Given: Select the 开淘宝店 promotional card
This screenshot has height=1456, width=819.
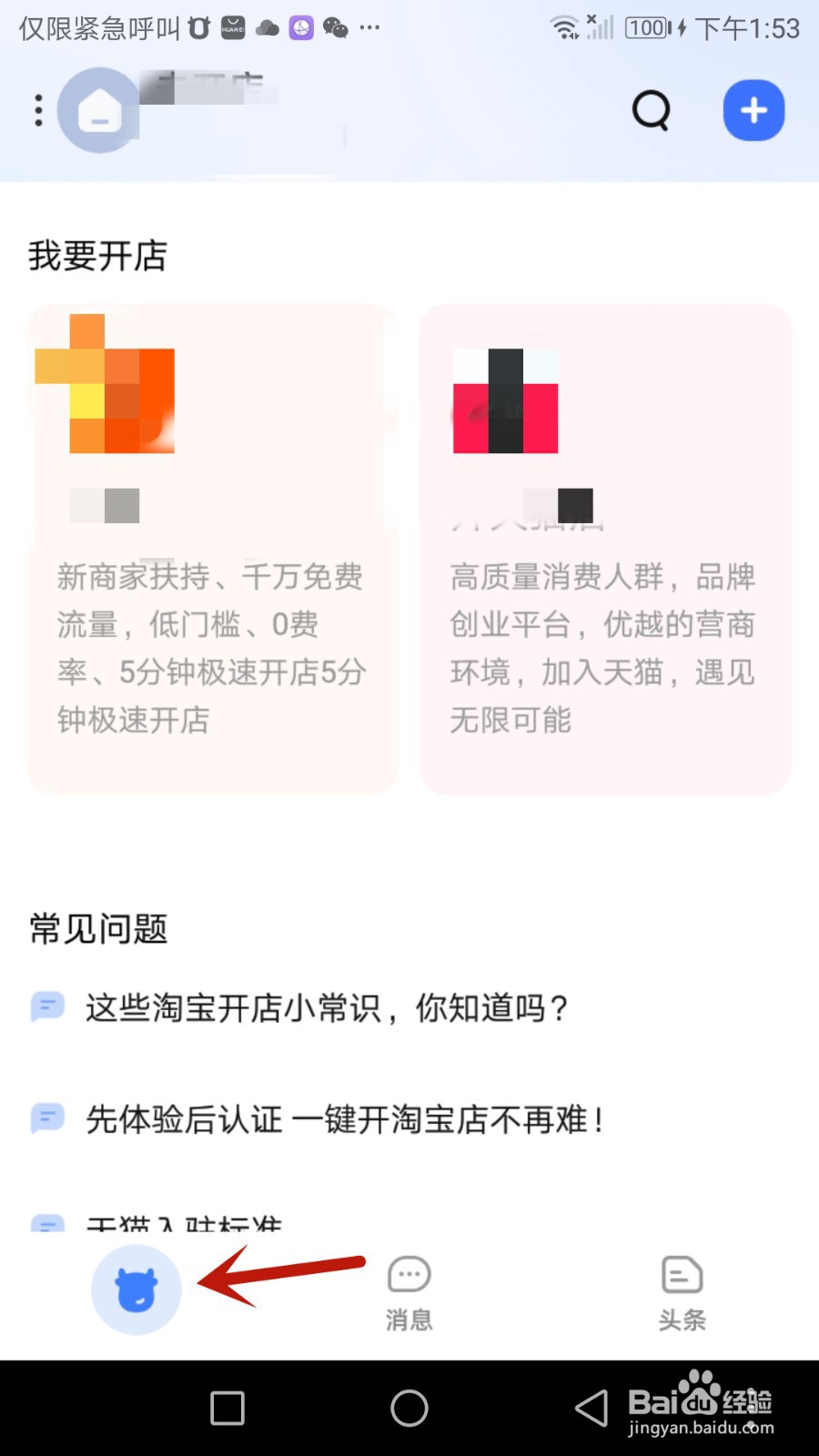Looking at the screenshot, I should [212, 546].
